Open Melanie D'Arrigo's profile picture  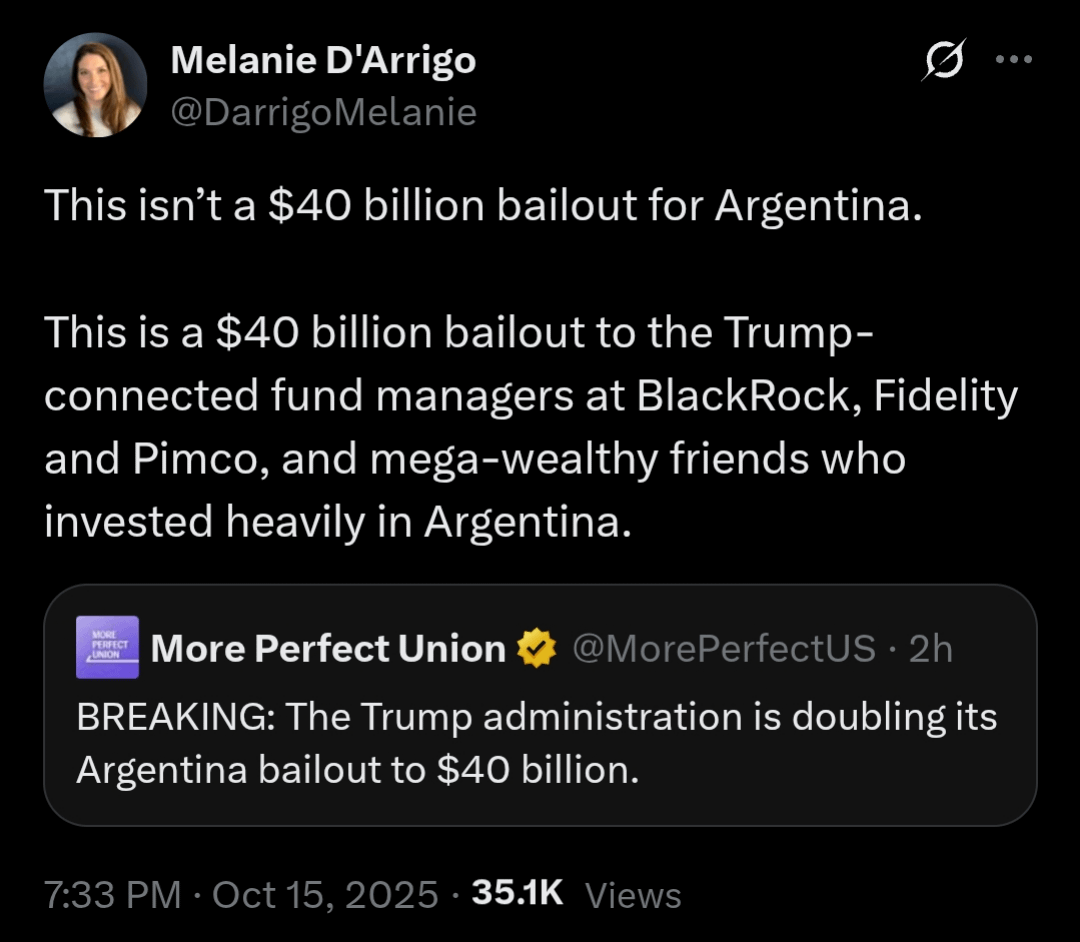click(95, 85)
